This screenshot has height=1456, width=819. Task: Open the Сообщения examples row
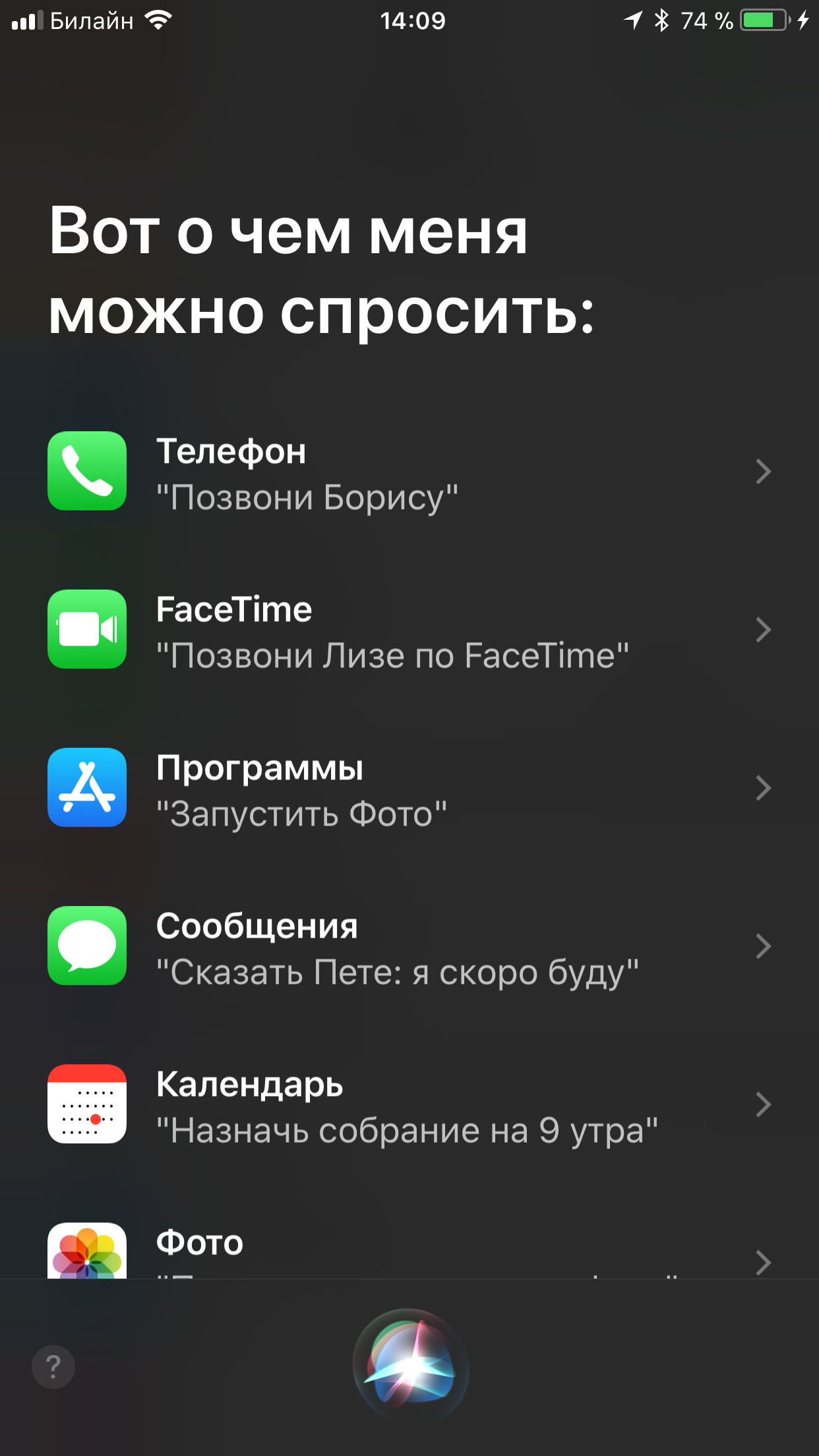pos(409,946)
